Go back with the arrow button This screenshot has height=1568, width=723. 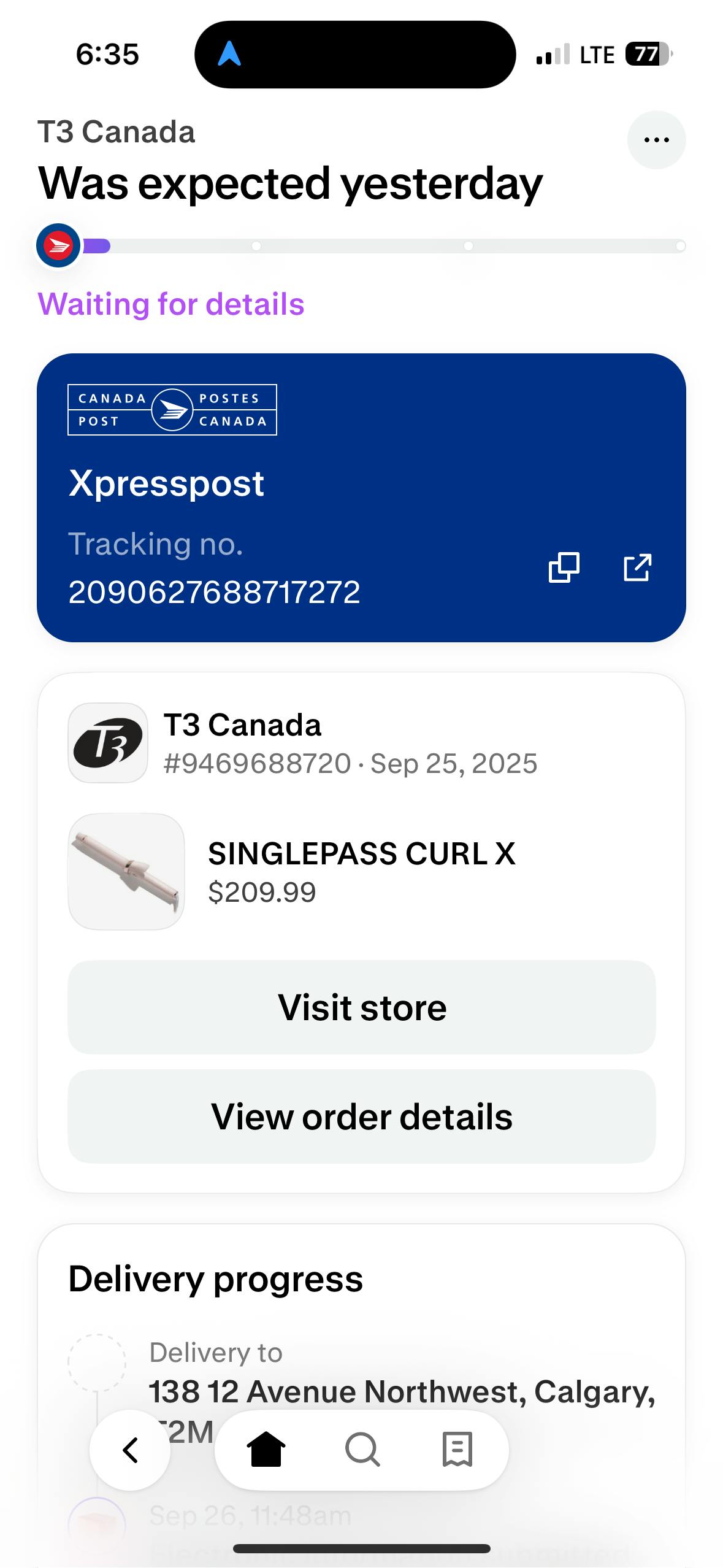pos(130,1450)
